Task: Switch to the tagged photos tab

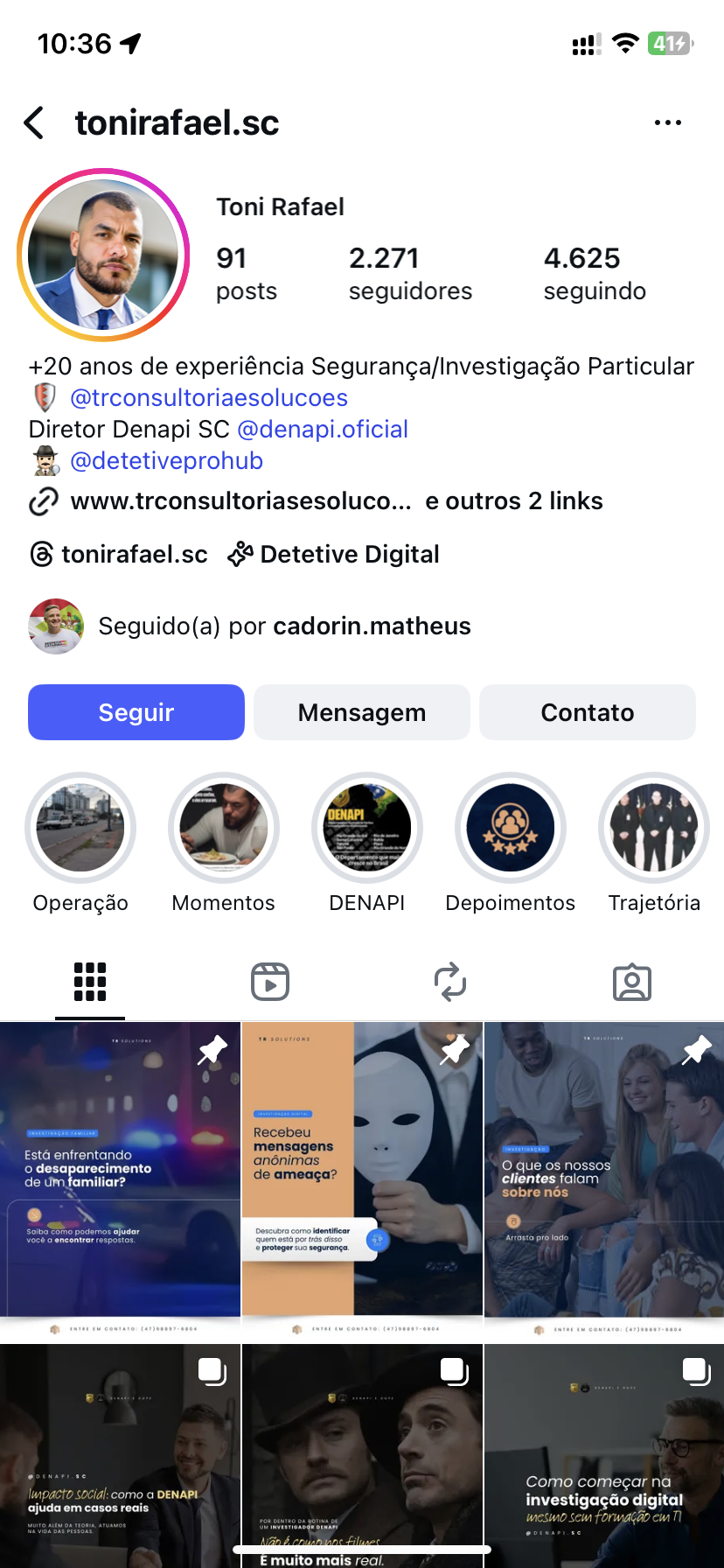Action: [x=631, y=983]
